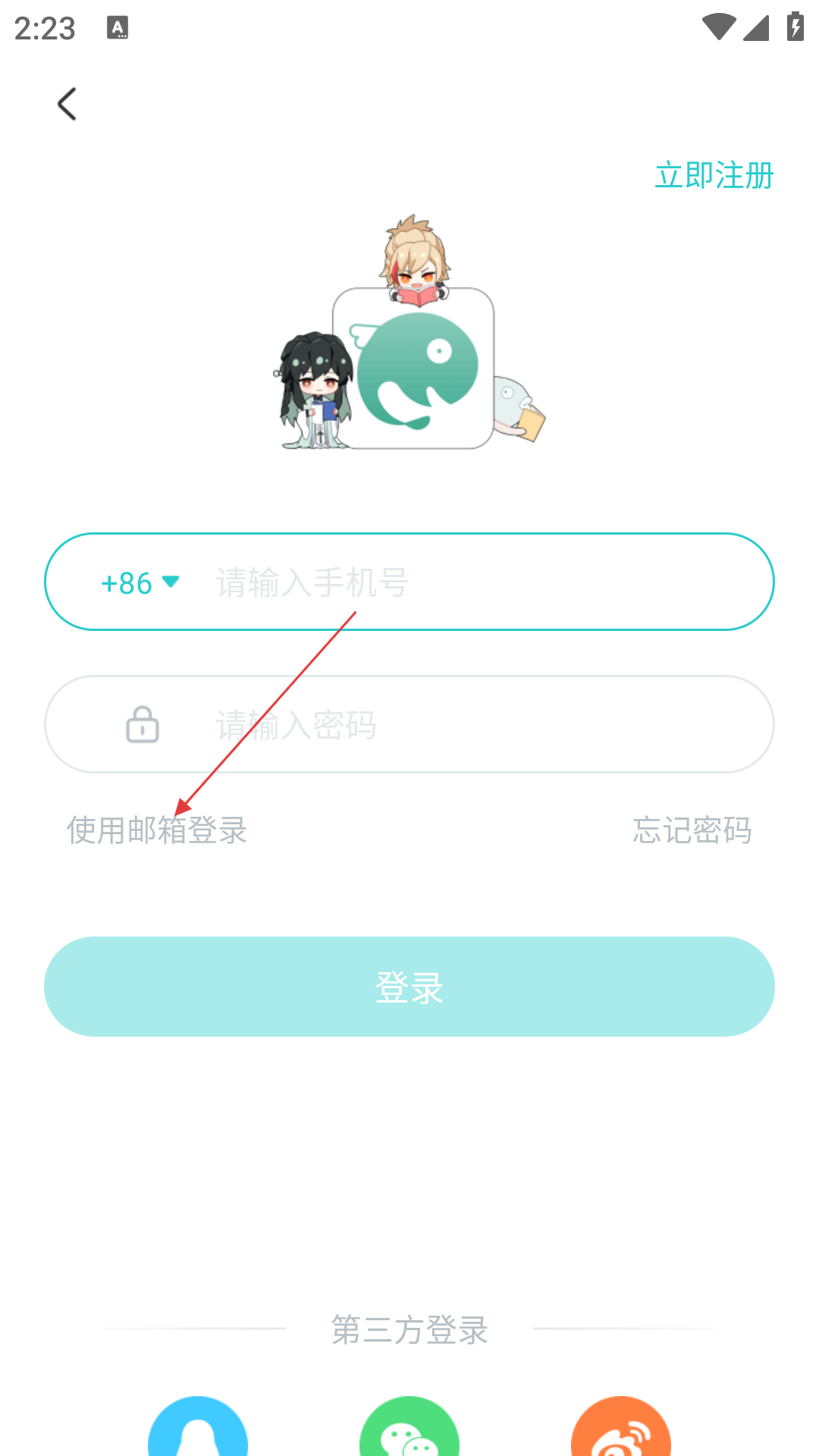Open the +86 country code dropdown
Viewport: 819px width, 1456px height.
click(x=140, y=582)
